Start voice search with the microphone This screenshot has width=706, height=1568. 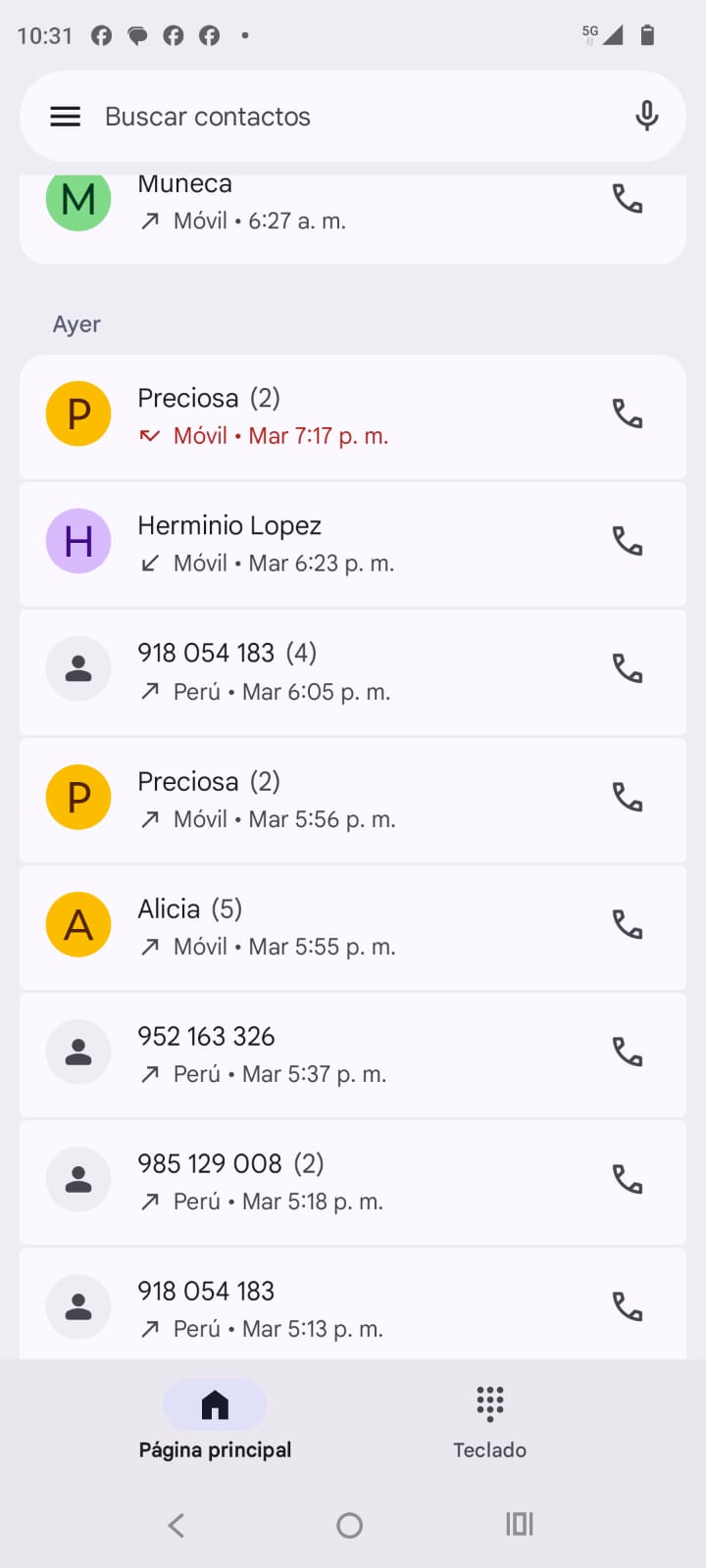click(646, 117)
